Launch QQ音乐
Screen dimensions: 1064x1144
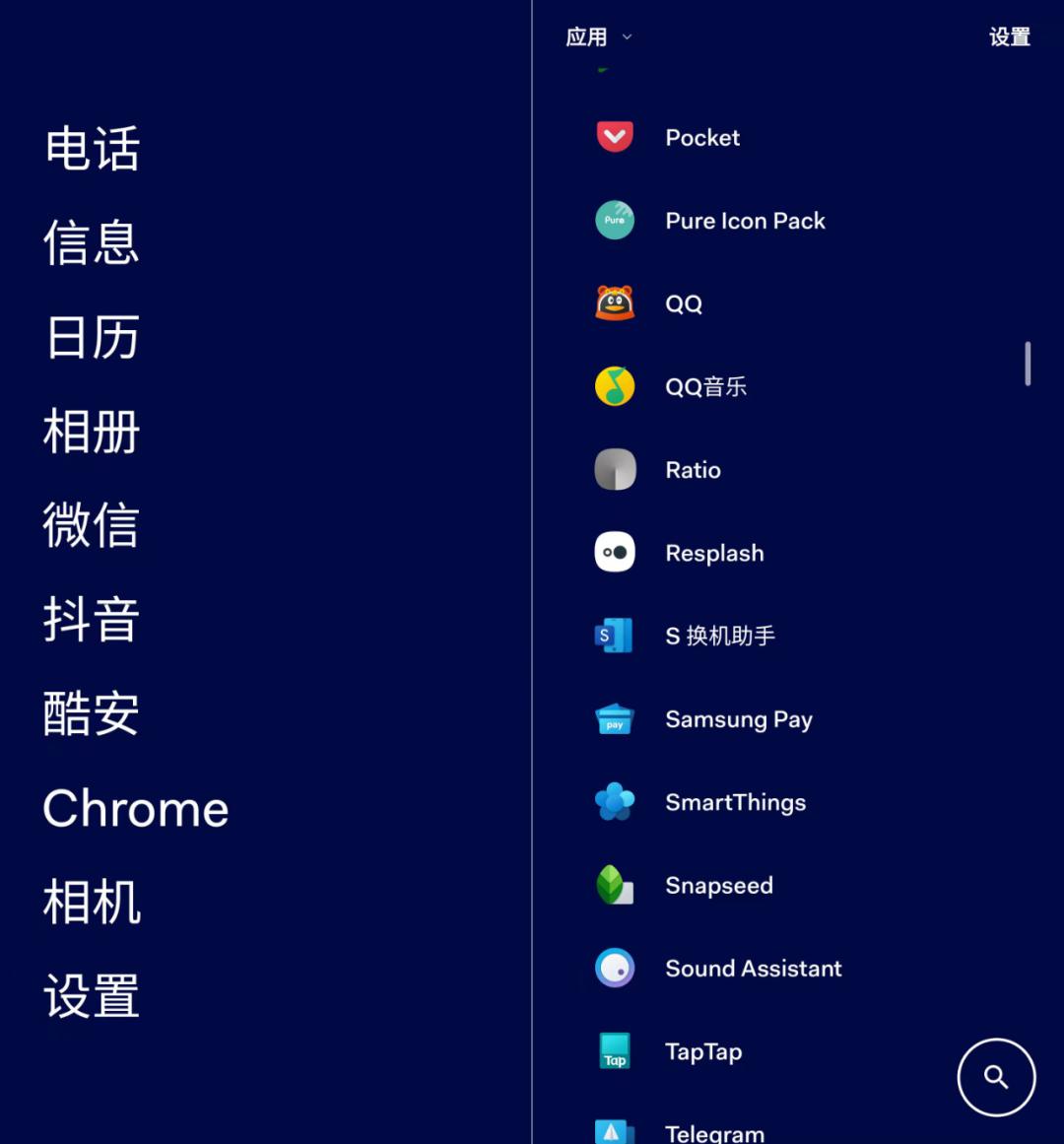click(x=707, y=386)
